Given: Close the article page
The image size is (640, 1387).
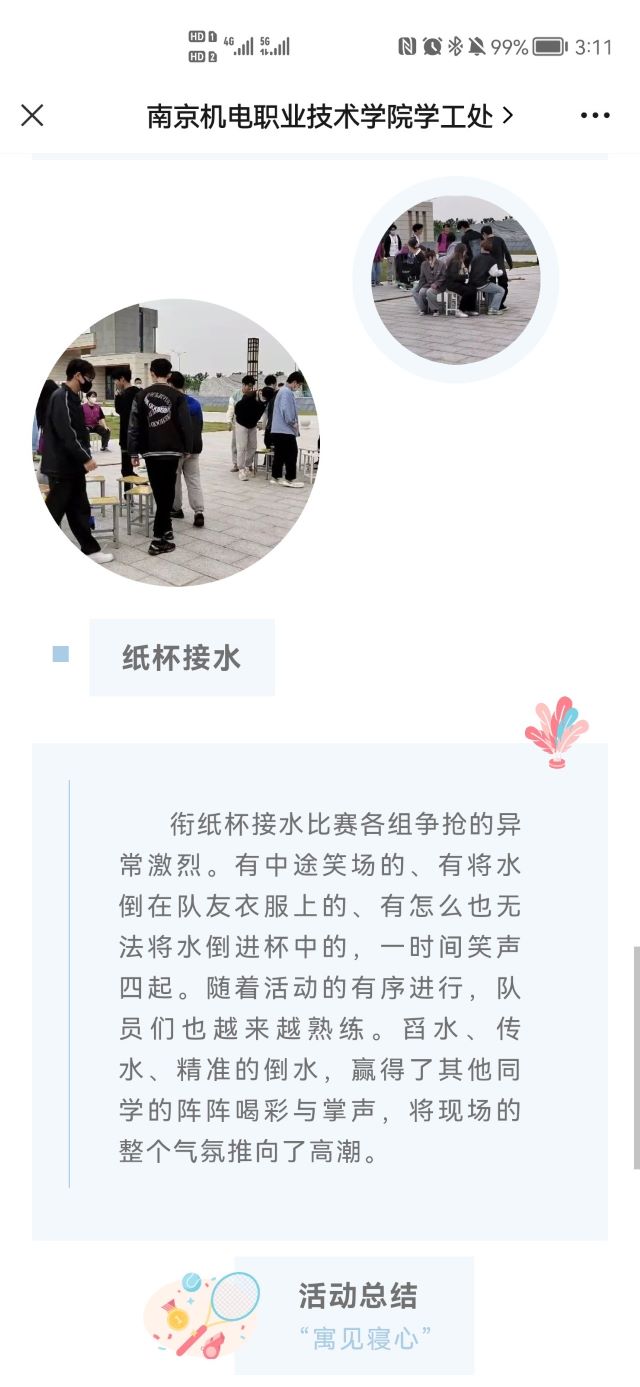Looking at the screenshot, I should (32, 116).
